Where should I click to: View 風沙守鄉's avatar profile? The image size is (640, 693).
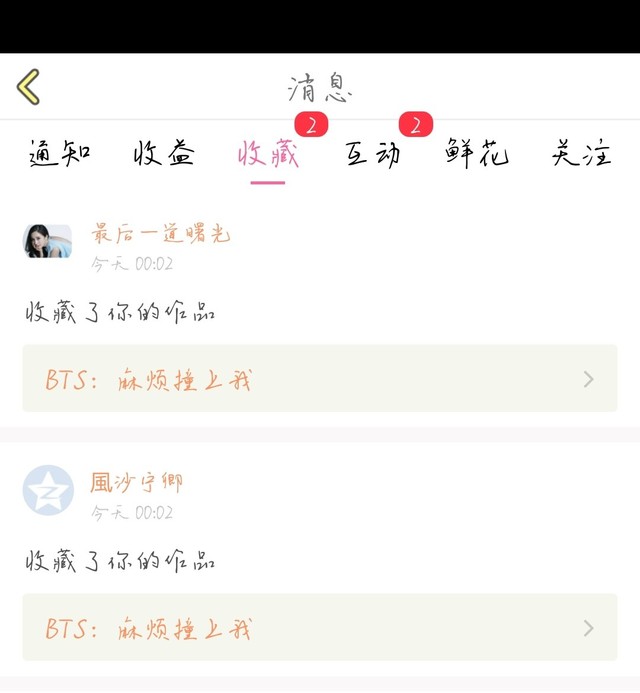coord(48,490)
